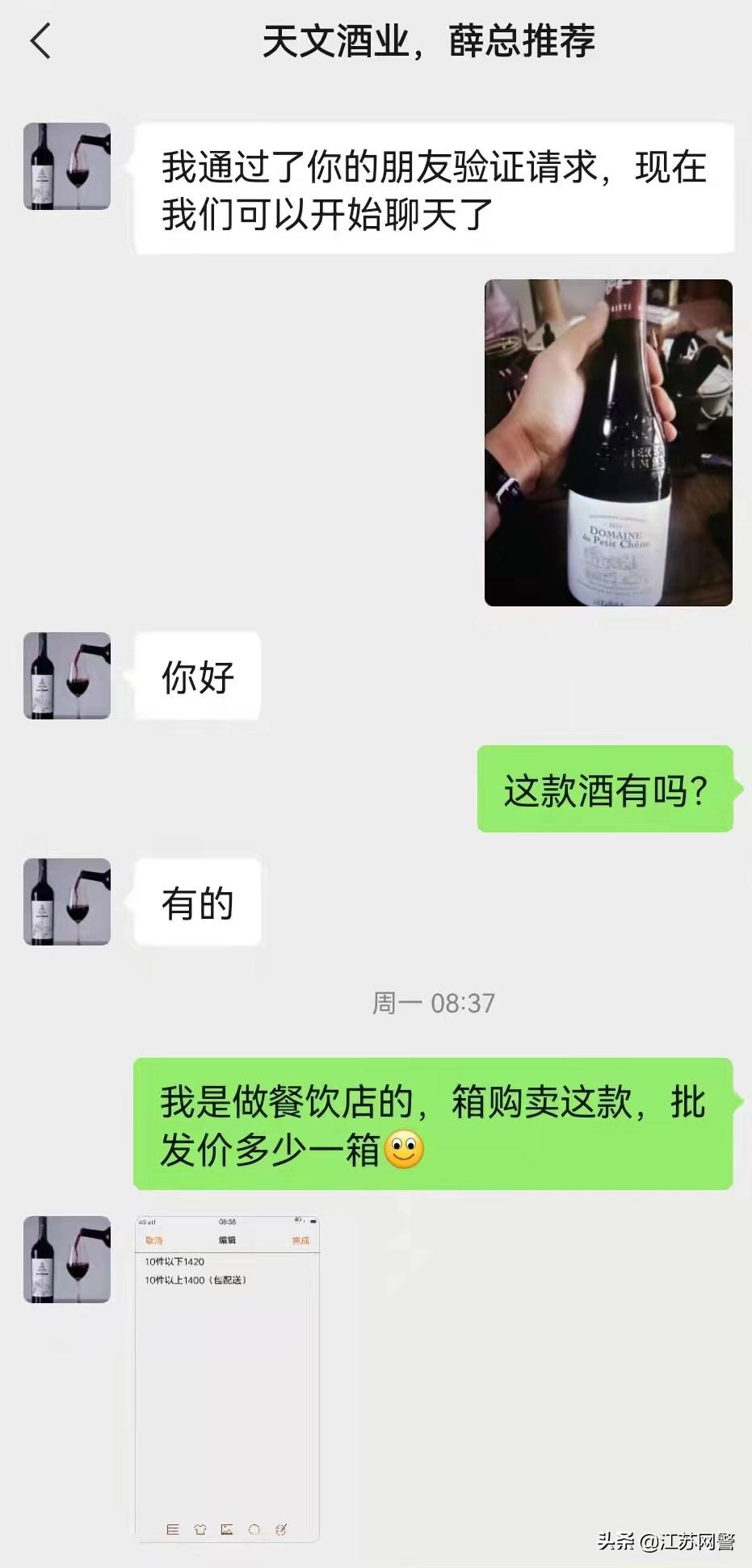Tap the 编辑 title of the note

229,1239
